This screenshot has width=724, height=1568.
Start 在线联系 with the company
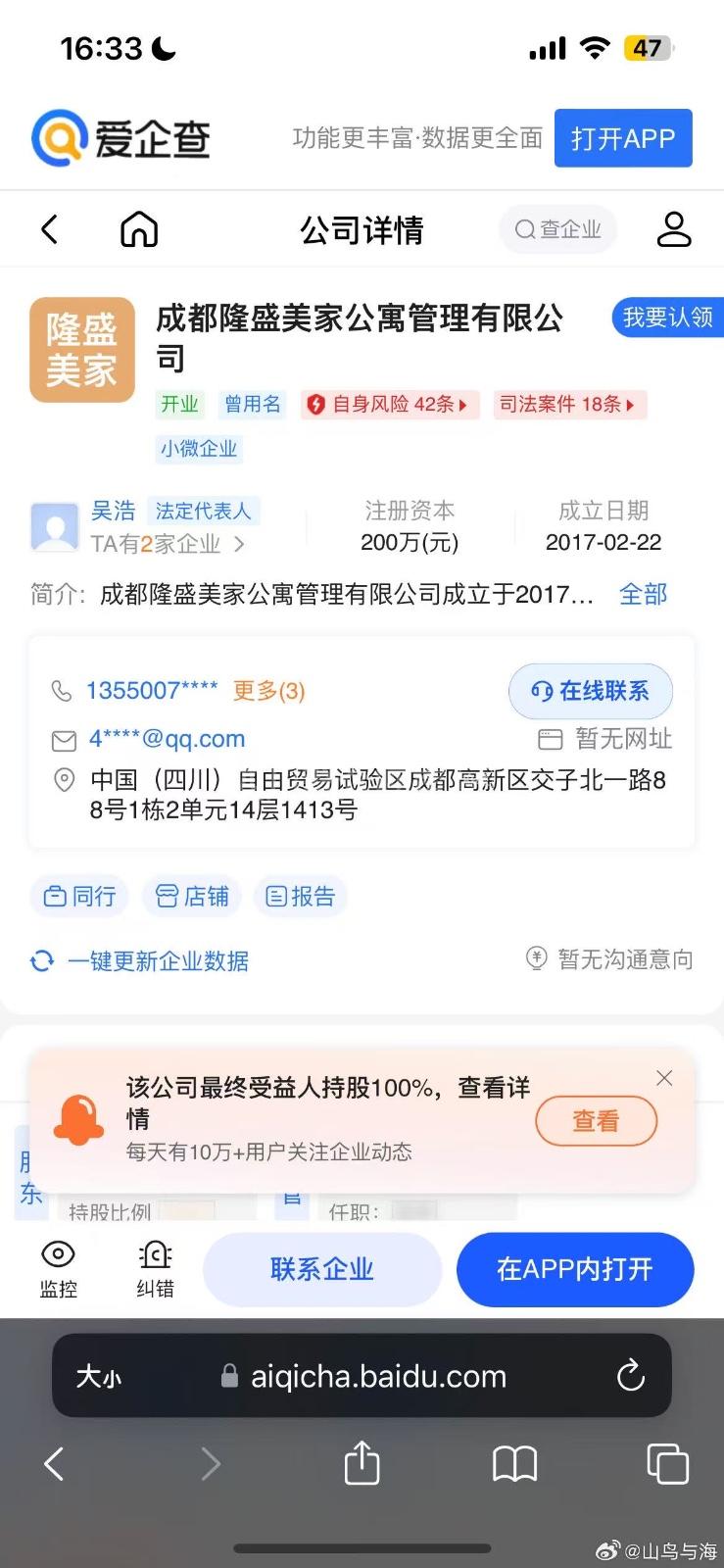pyautogui.click(x=591, y=691)
